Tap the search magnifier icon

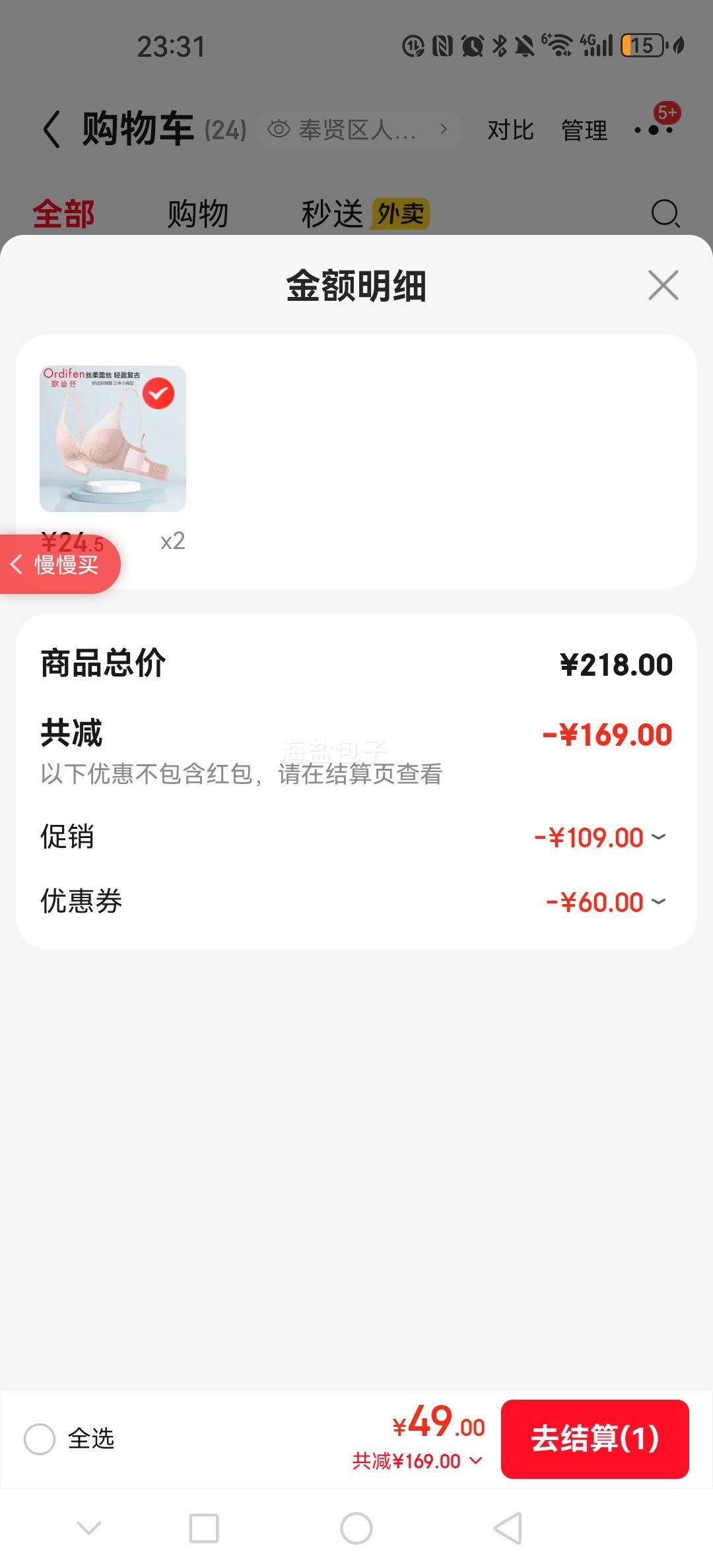tap(665, 214)
